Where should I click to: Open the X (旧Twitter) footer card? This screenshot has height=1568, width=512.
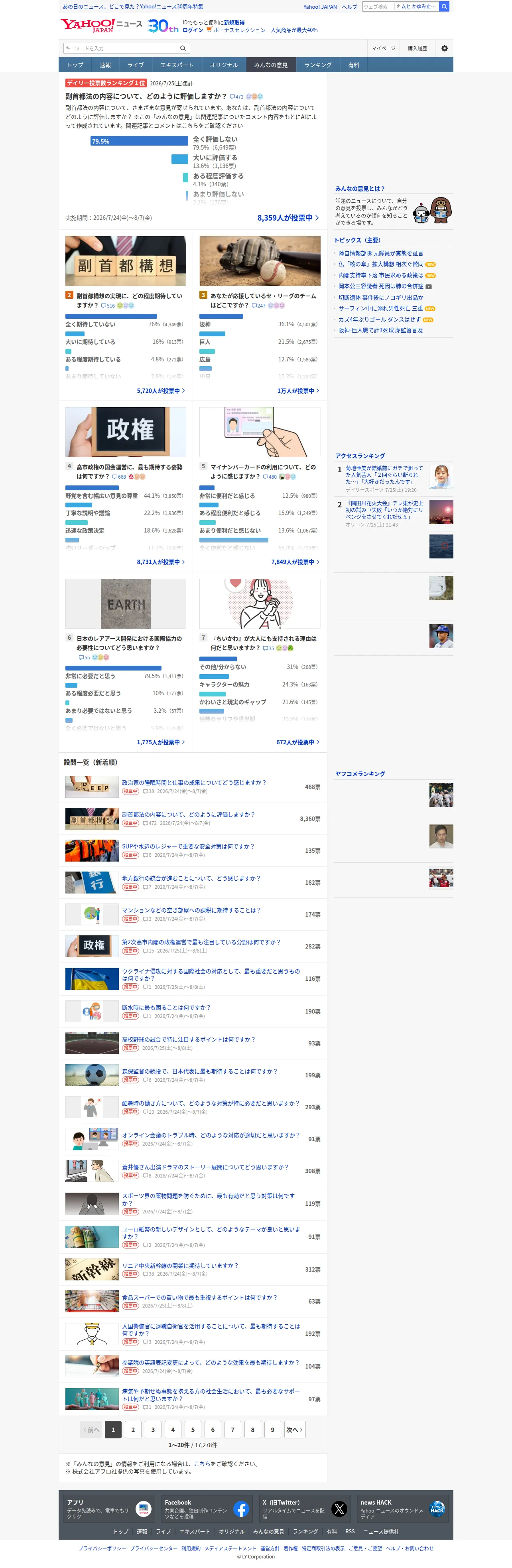point(305,1509)
